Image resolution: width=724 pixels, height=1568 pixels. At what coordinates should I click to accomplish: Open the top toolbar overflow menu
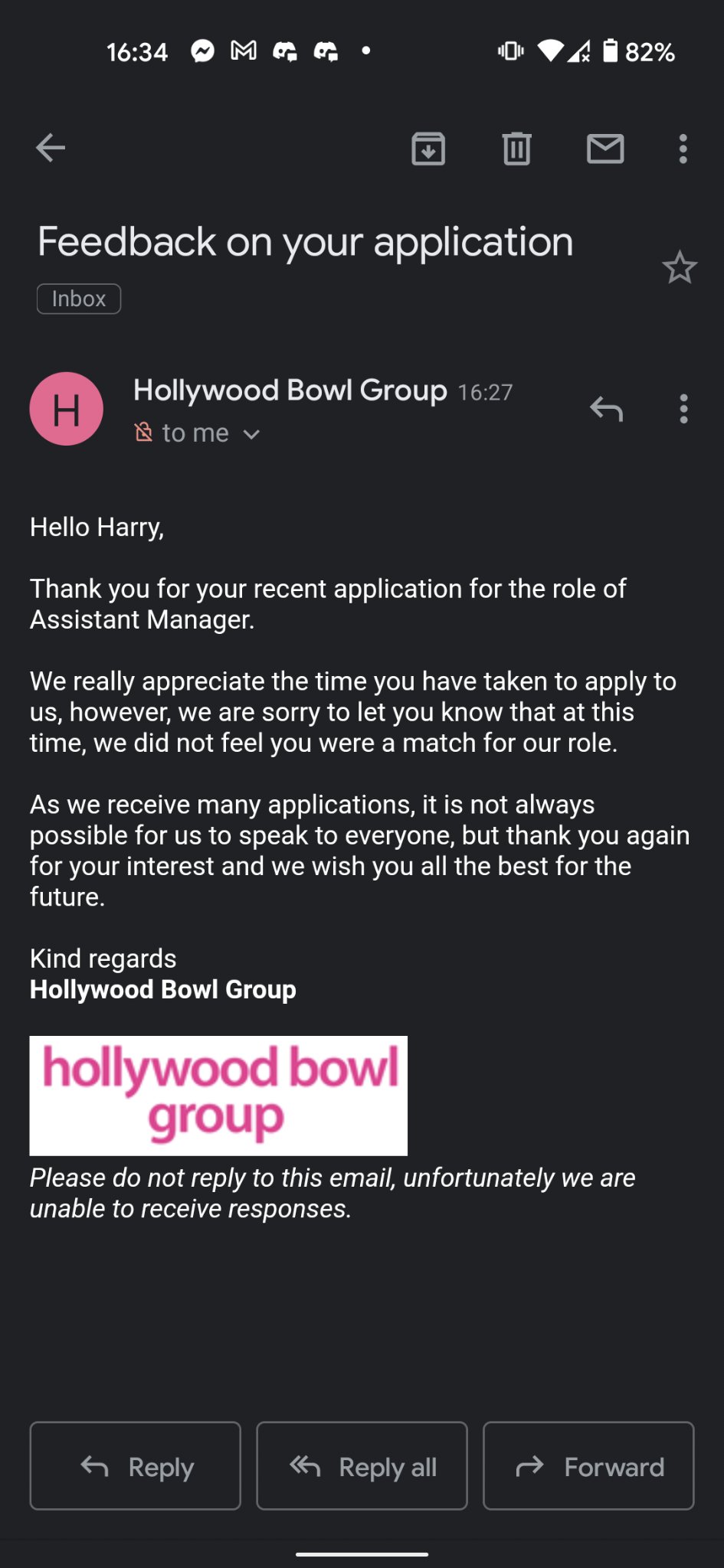[683, 149]
